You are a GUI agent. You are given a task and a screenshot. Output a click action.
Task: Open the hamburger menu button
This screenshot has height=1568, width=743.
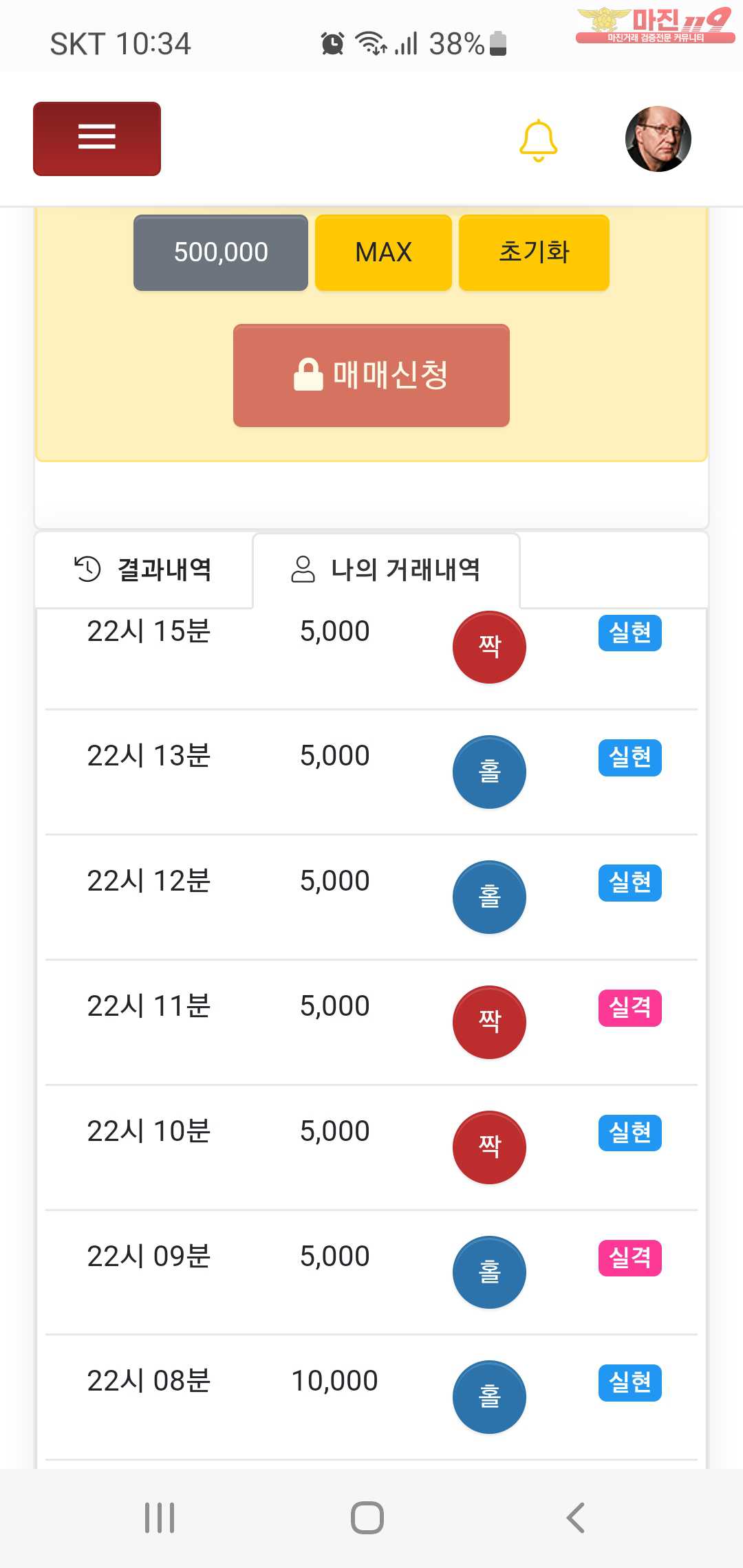(x=97, y=139)
